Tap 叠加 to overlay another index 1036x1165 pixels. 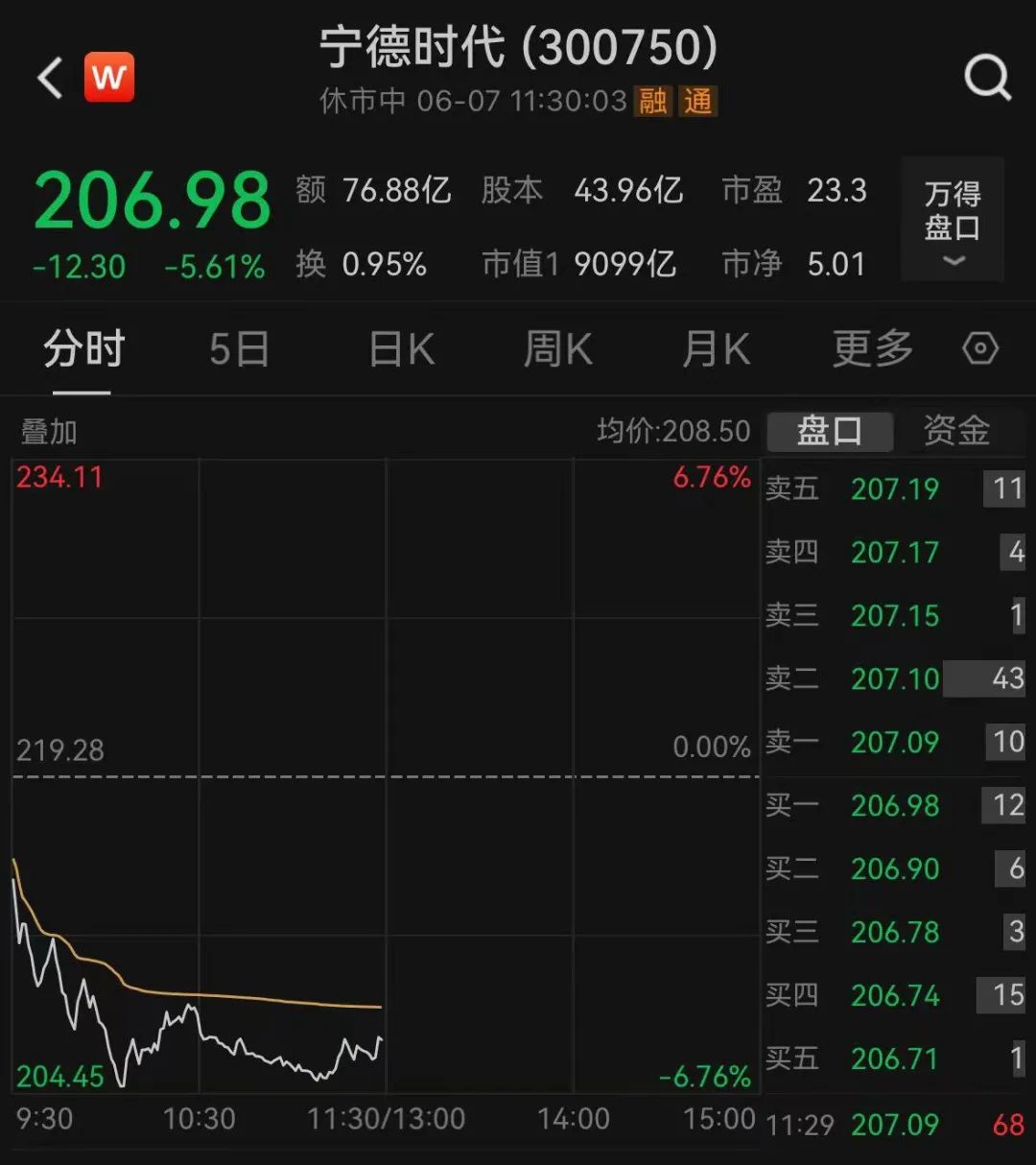(x=49, y=432)
